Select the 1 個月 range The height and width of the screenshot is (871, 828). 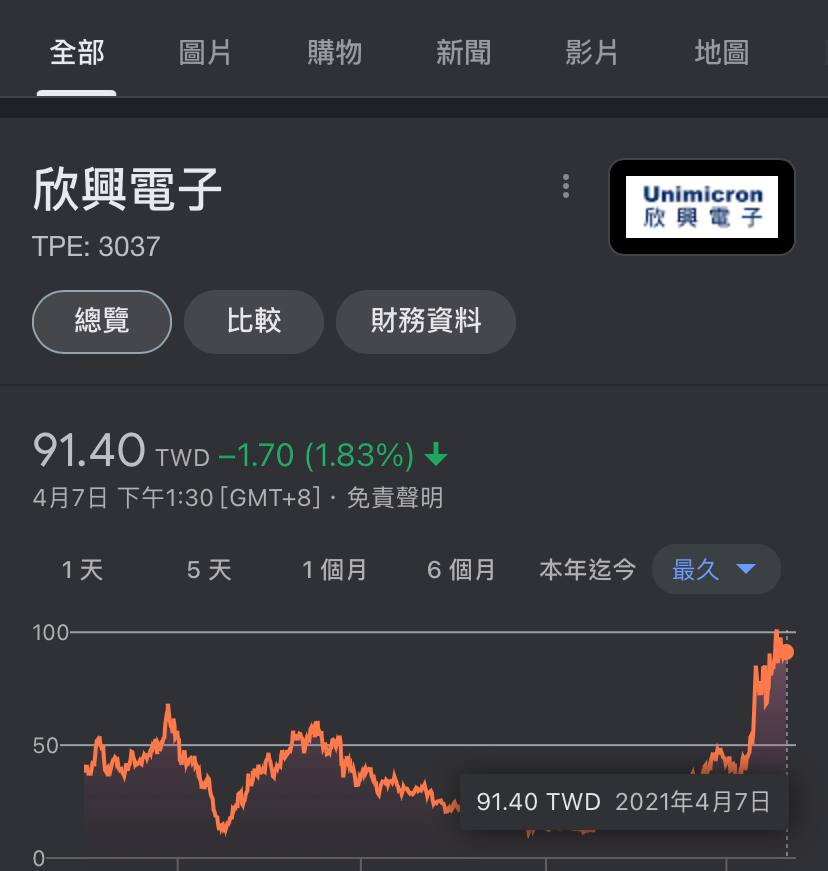coord(335,570)
